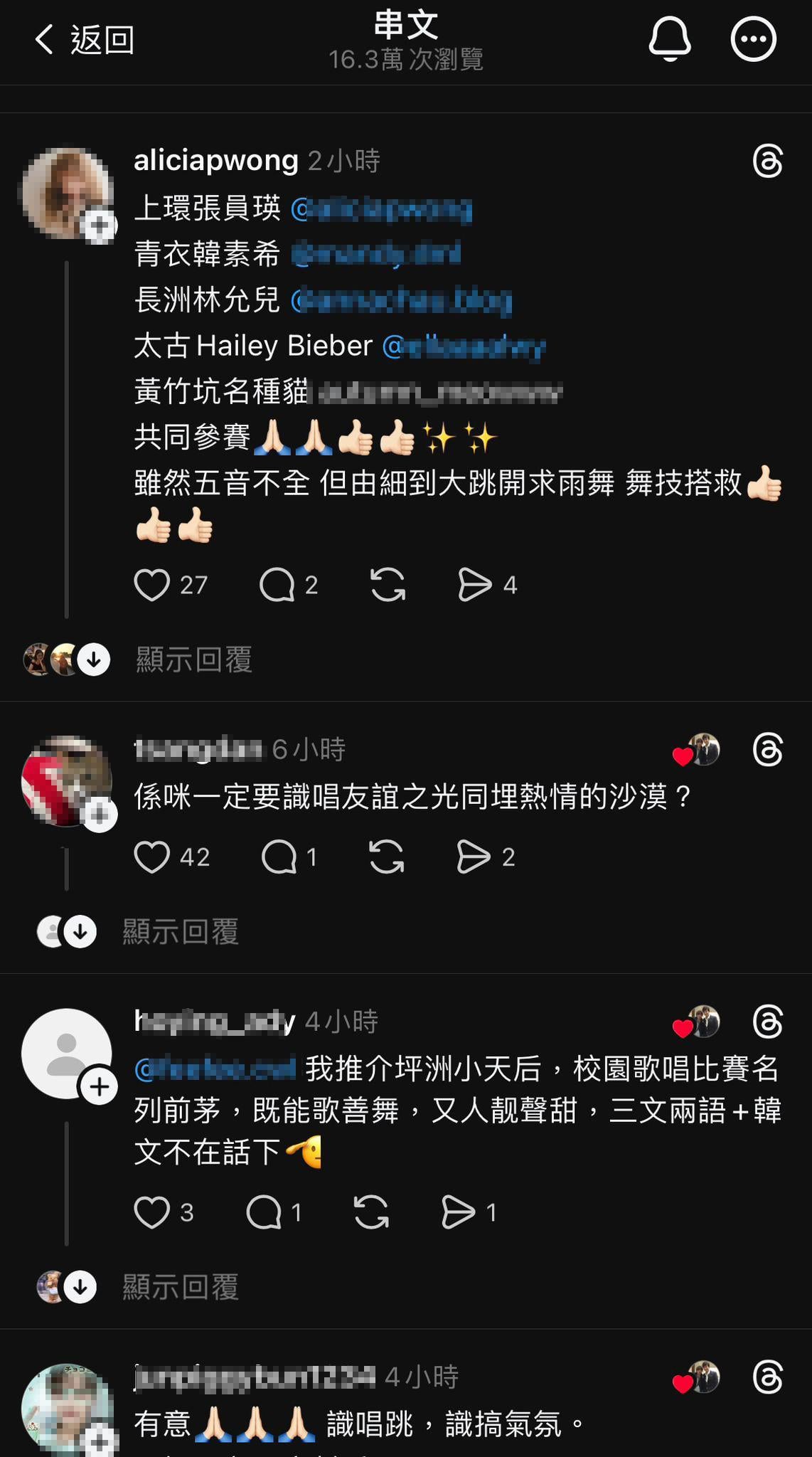This screenshot has height=1457, width=812.
Task: Open the three-dot overflow menu
Action: (x=753, y=39)
